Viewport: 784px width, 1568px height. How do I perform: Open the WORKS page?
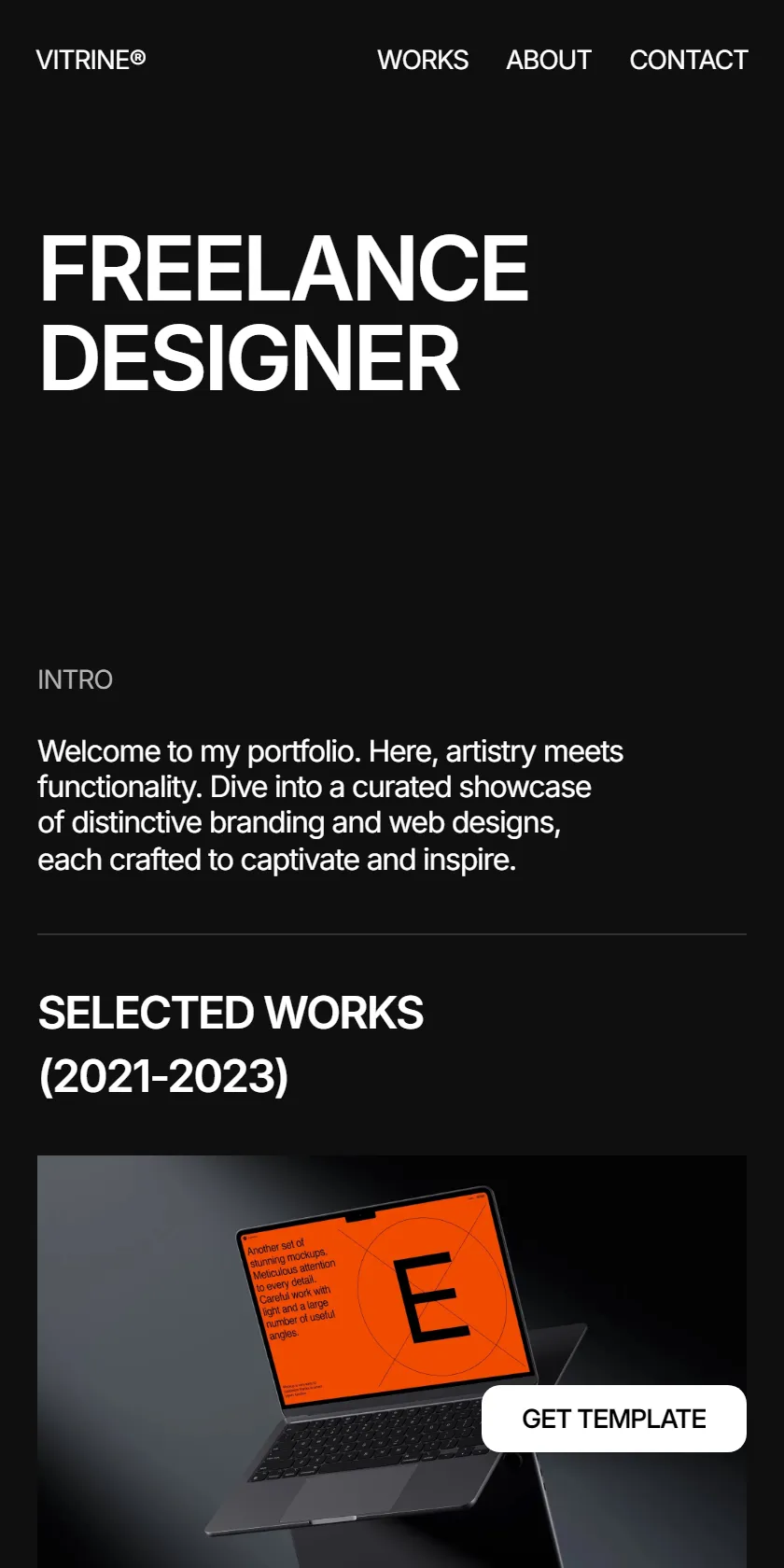(x=423, y=60)
